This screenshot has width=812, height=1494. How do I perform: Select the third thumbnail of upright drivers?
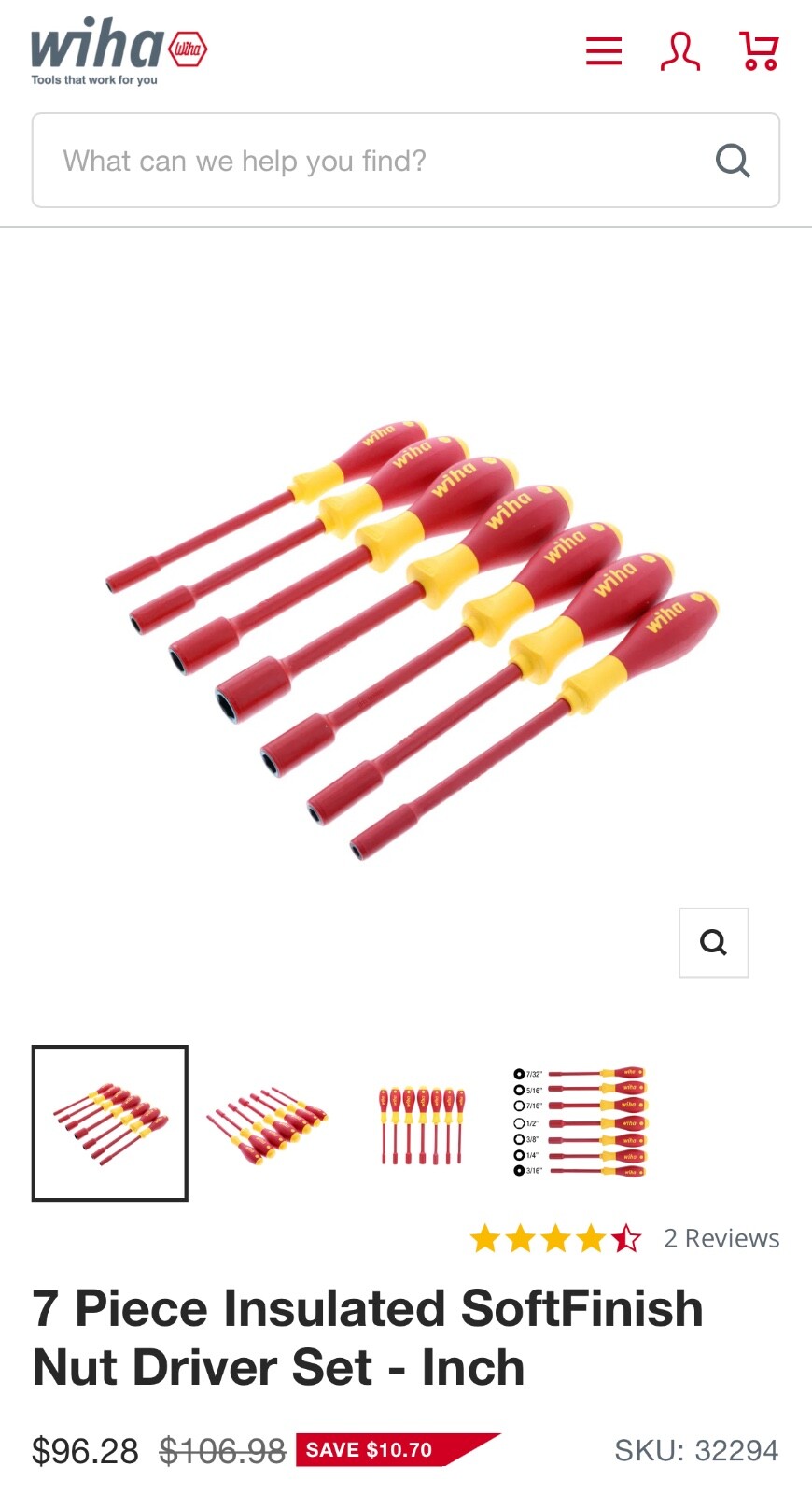422,1123
